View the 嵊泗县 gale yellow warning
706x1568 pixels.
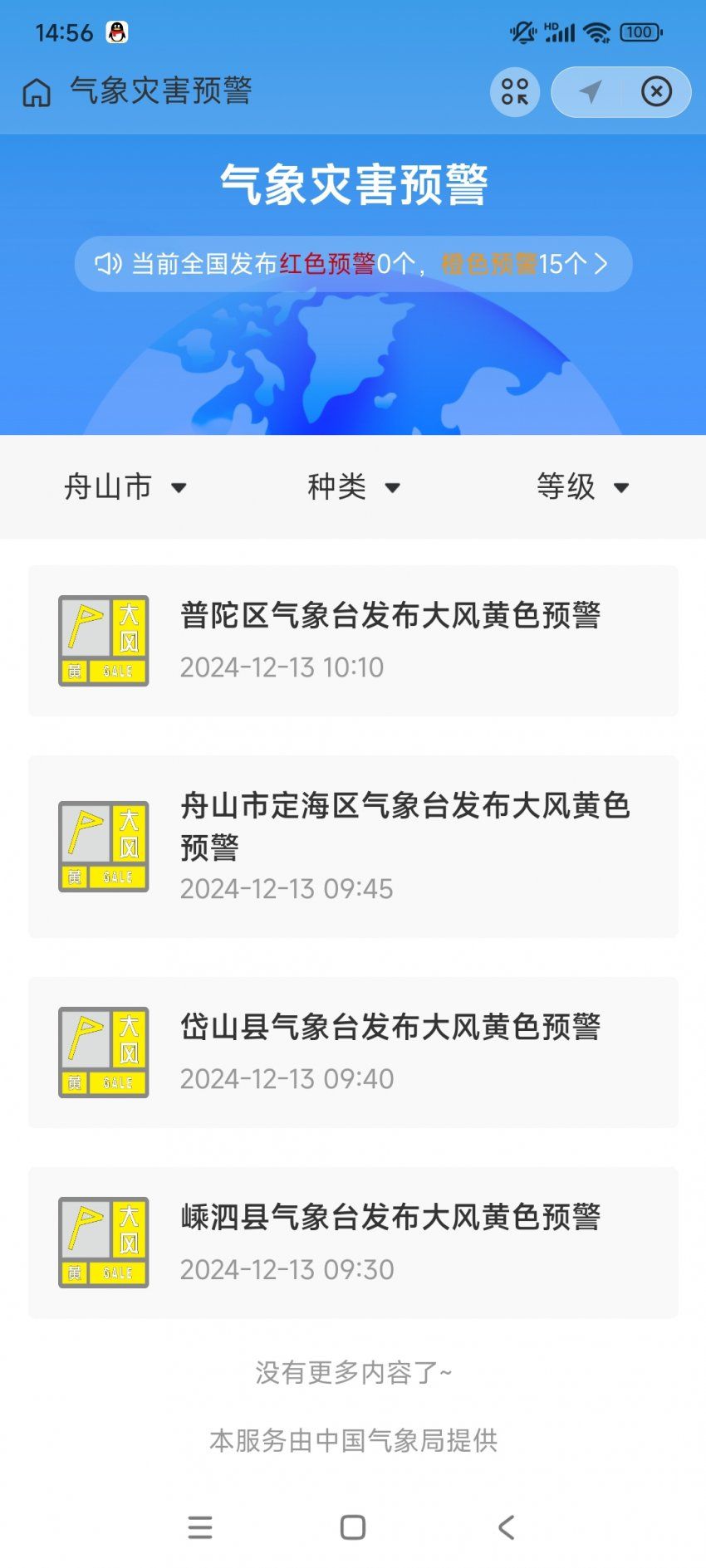tap(353, 1243)
